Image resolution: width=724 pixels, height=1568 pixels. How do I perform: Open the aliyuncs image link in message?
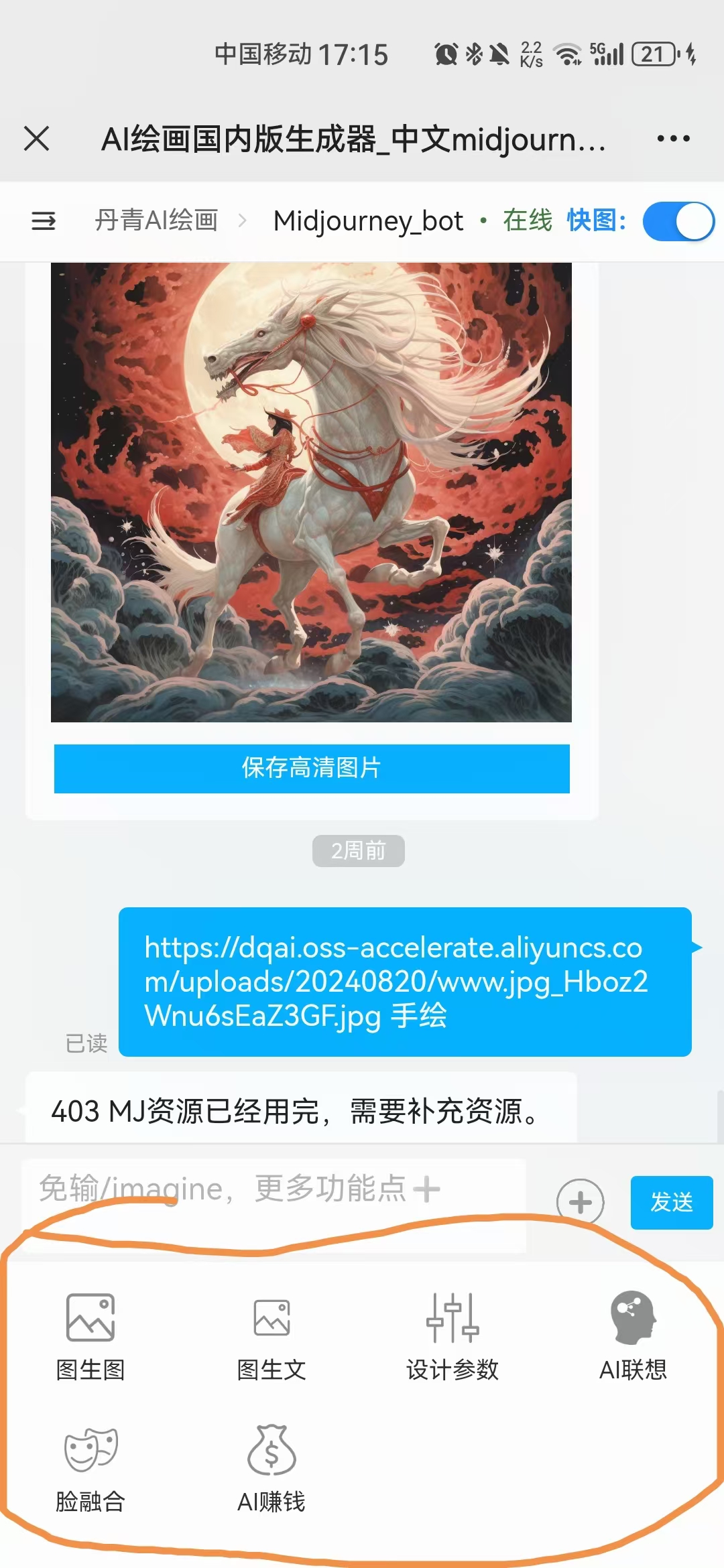tap(396, 981)
